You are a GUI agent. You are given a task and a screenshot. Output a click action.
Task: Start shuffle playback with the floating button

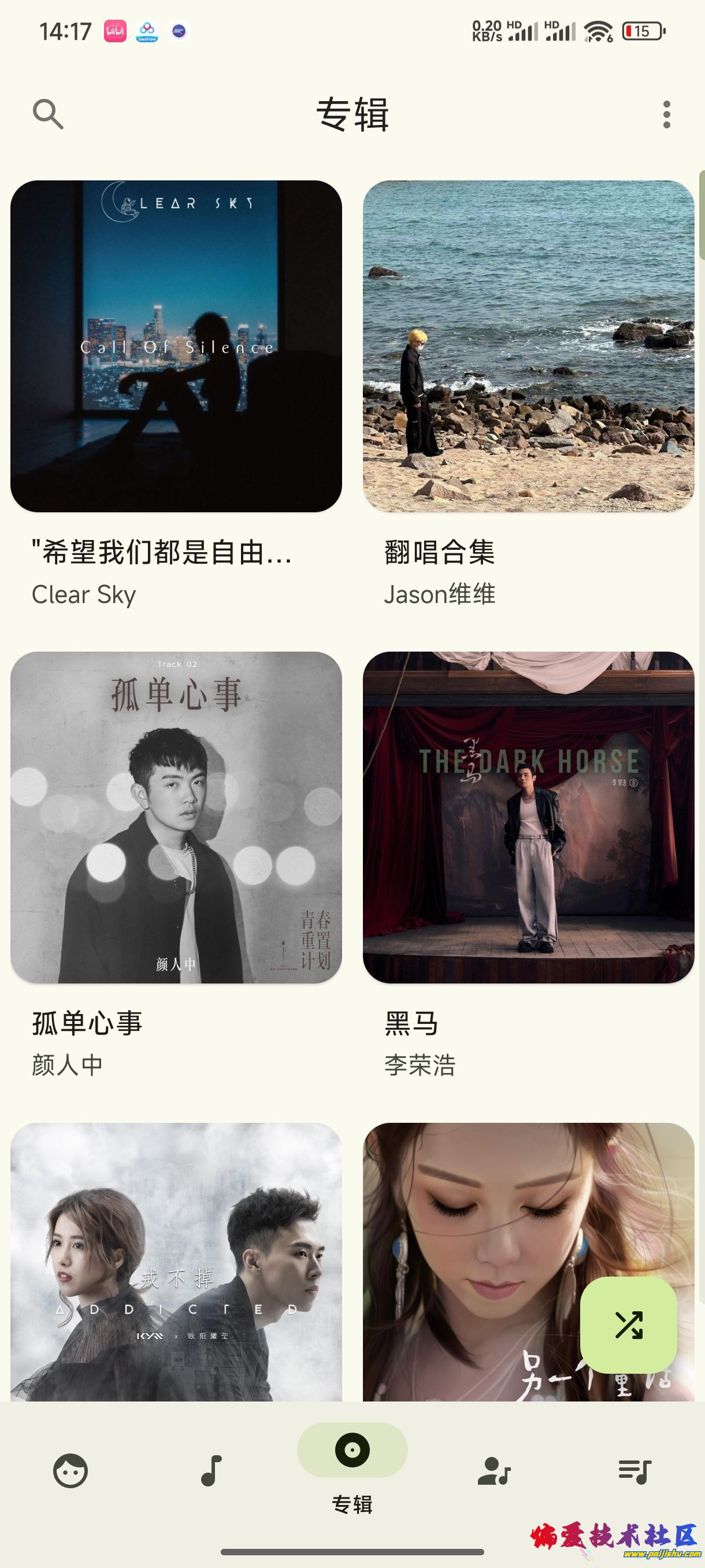628,1325
